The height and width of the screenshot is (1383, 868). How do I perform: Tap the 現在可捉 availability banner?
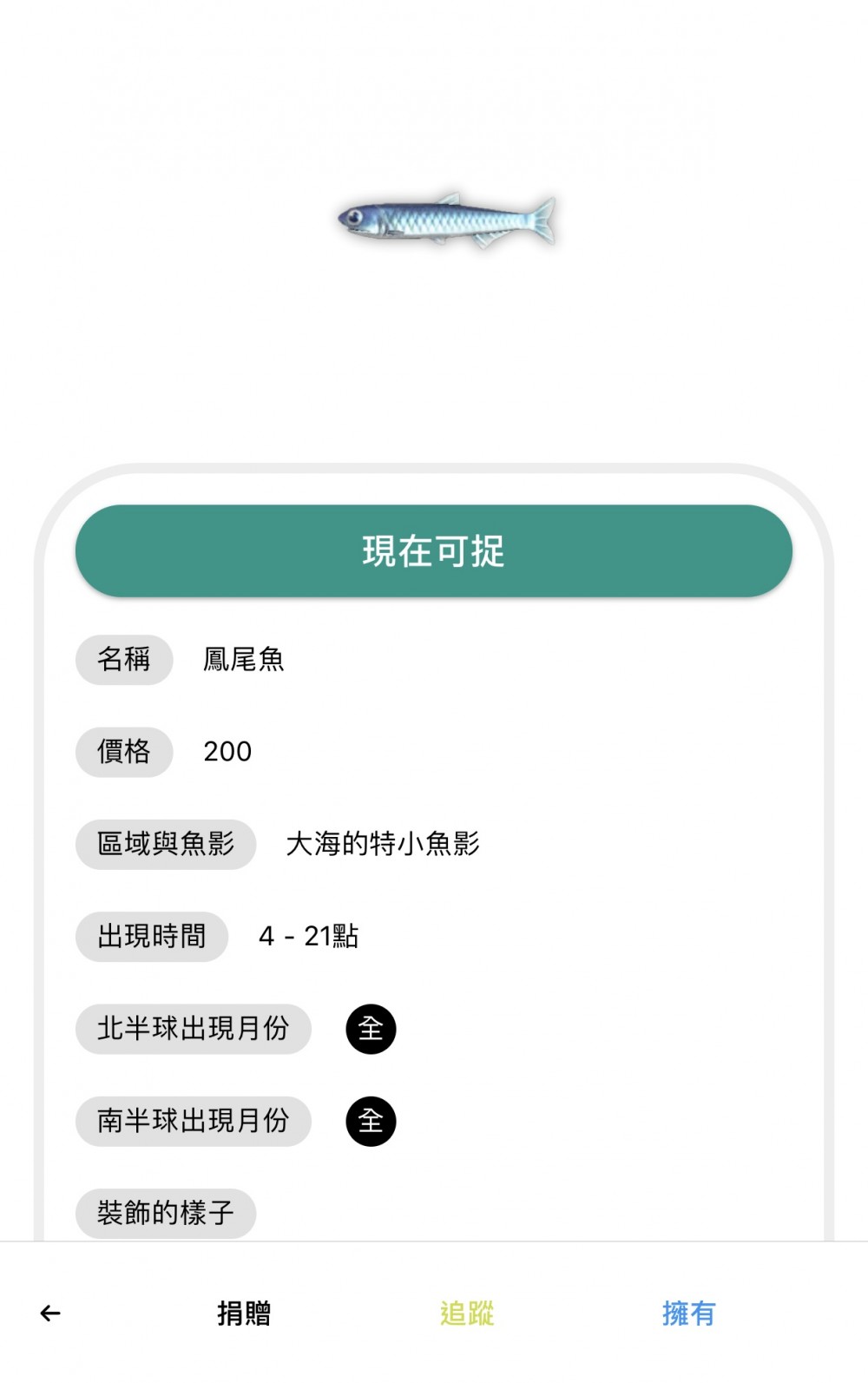434,550
